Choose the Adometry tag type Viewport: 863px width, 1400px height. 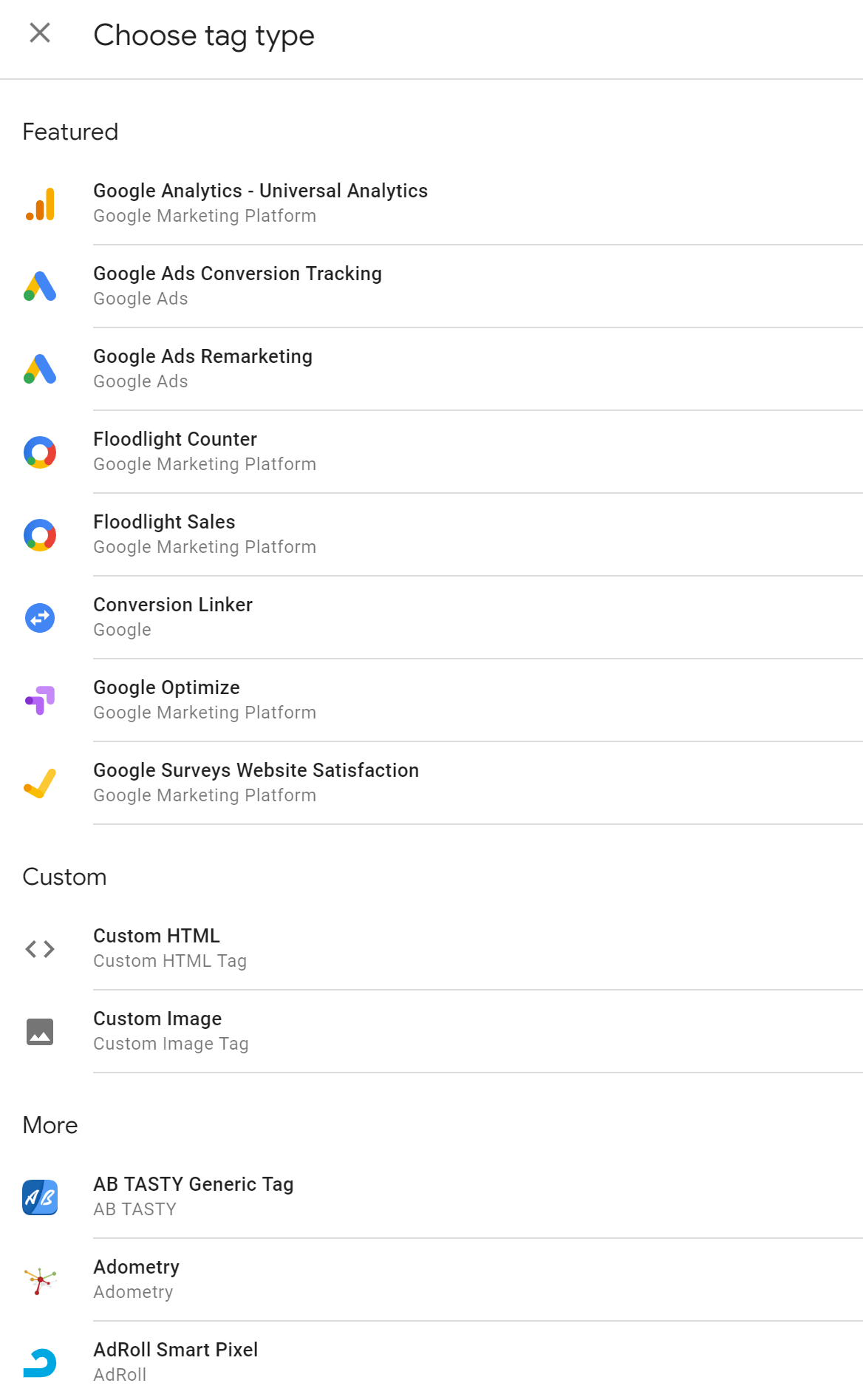[136, 1280]
